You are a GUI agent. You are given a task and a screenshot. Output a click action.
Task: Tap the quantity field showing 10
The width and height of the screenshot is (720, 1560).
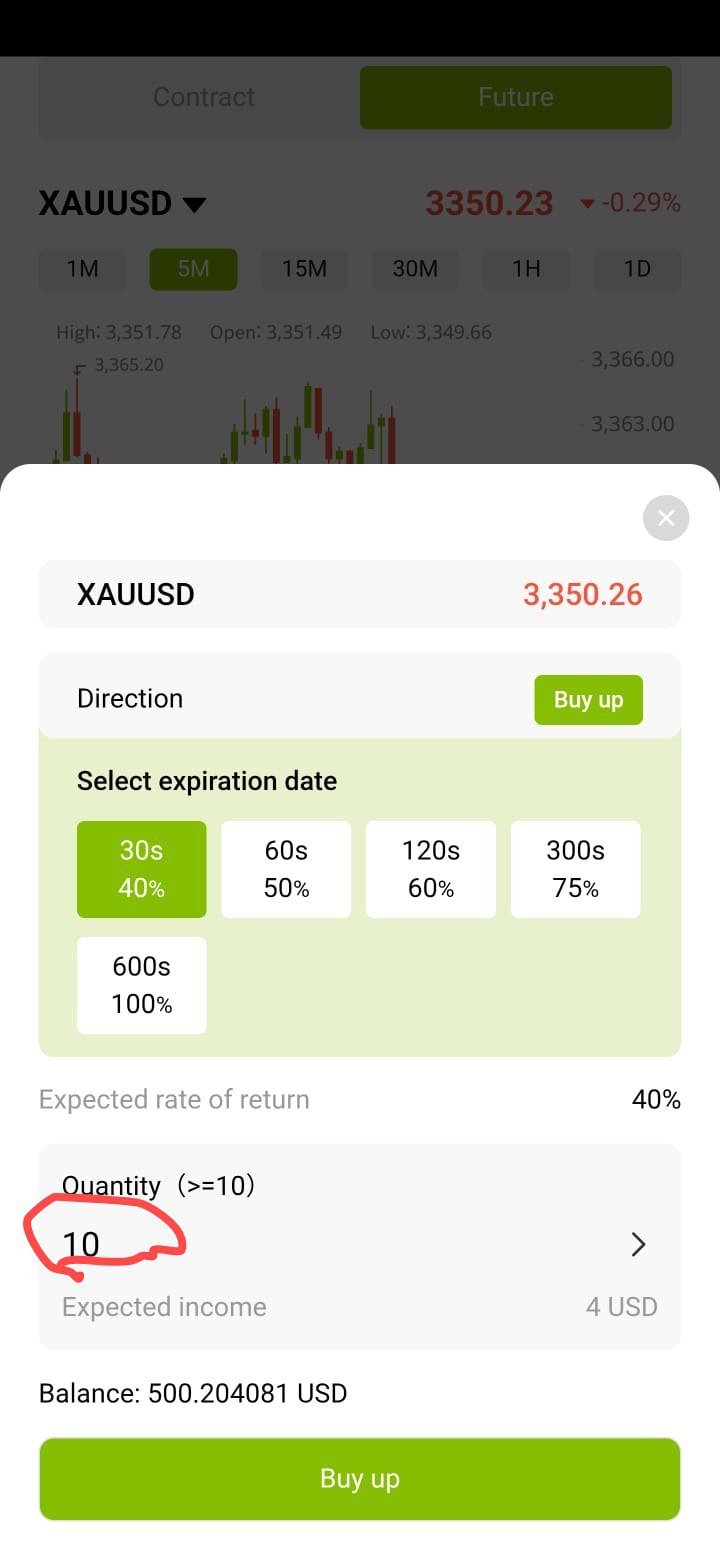(x=330, y=1244)
